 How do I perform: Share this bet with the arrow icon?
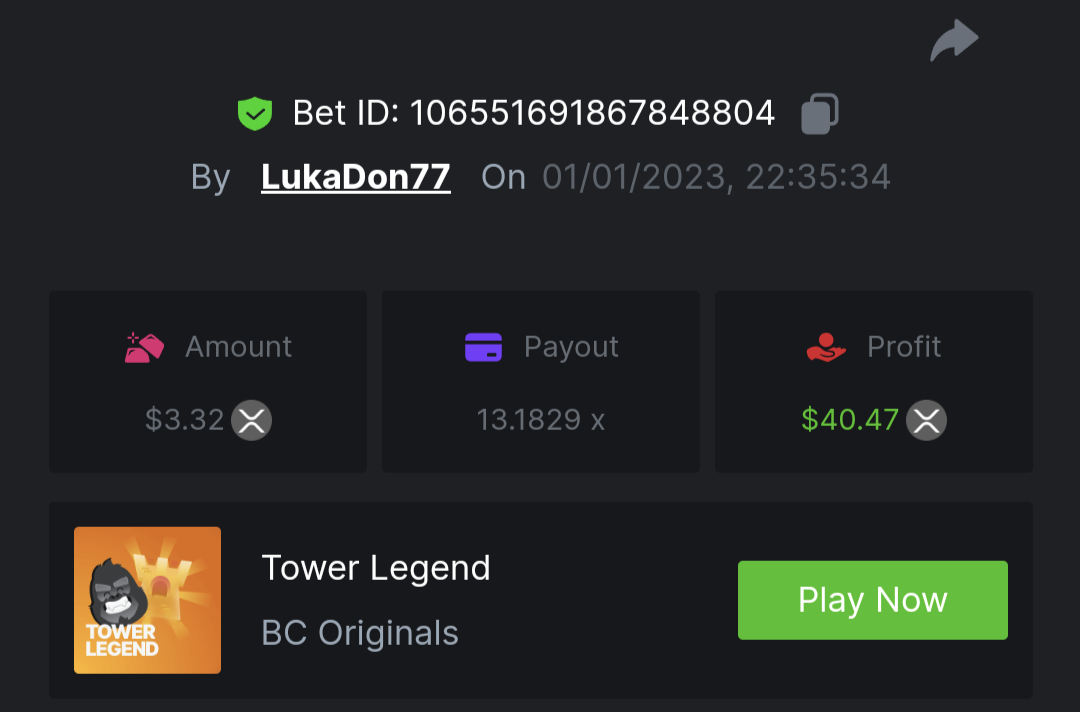pyautogui.click(x=954, y=41)
